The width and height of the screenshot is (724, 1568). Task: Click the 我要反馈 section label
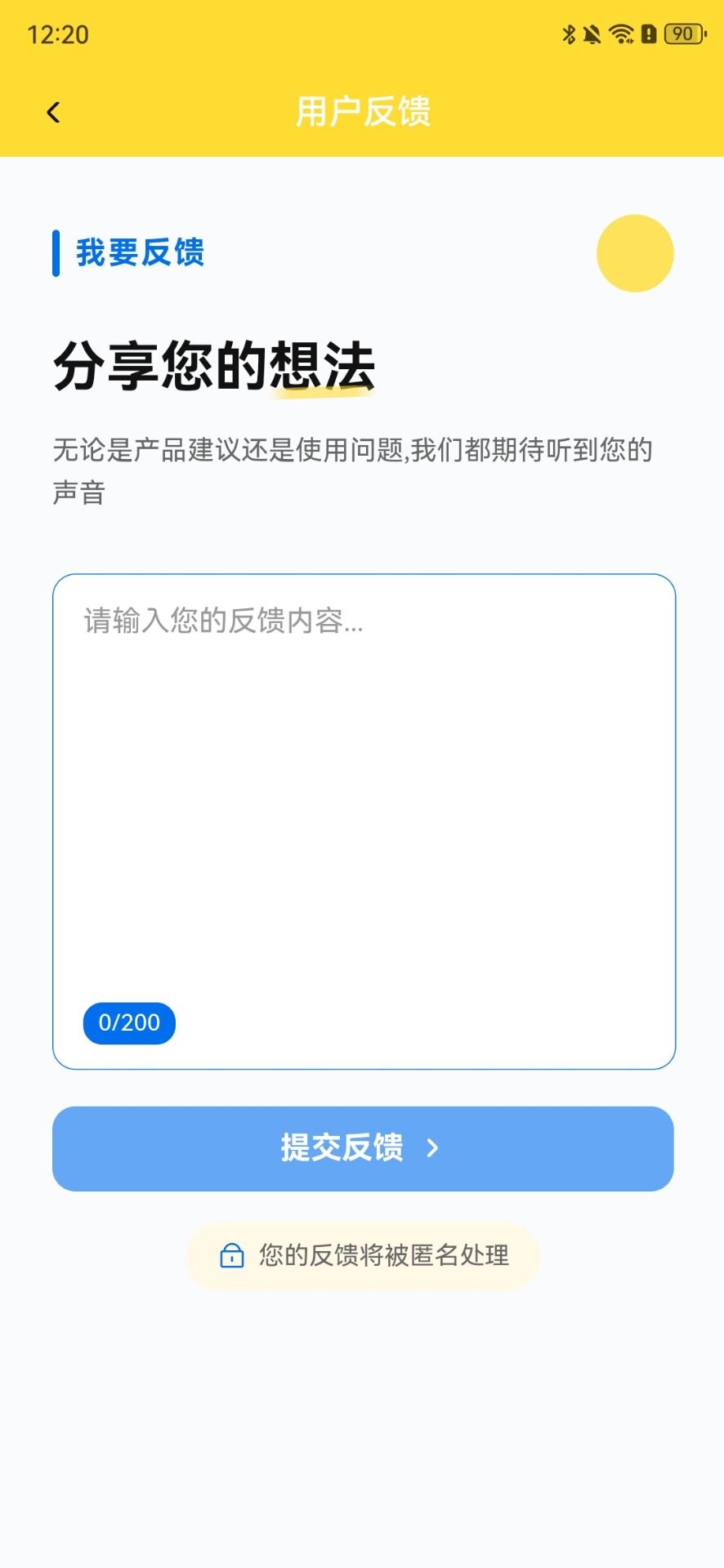(141, 254)
